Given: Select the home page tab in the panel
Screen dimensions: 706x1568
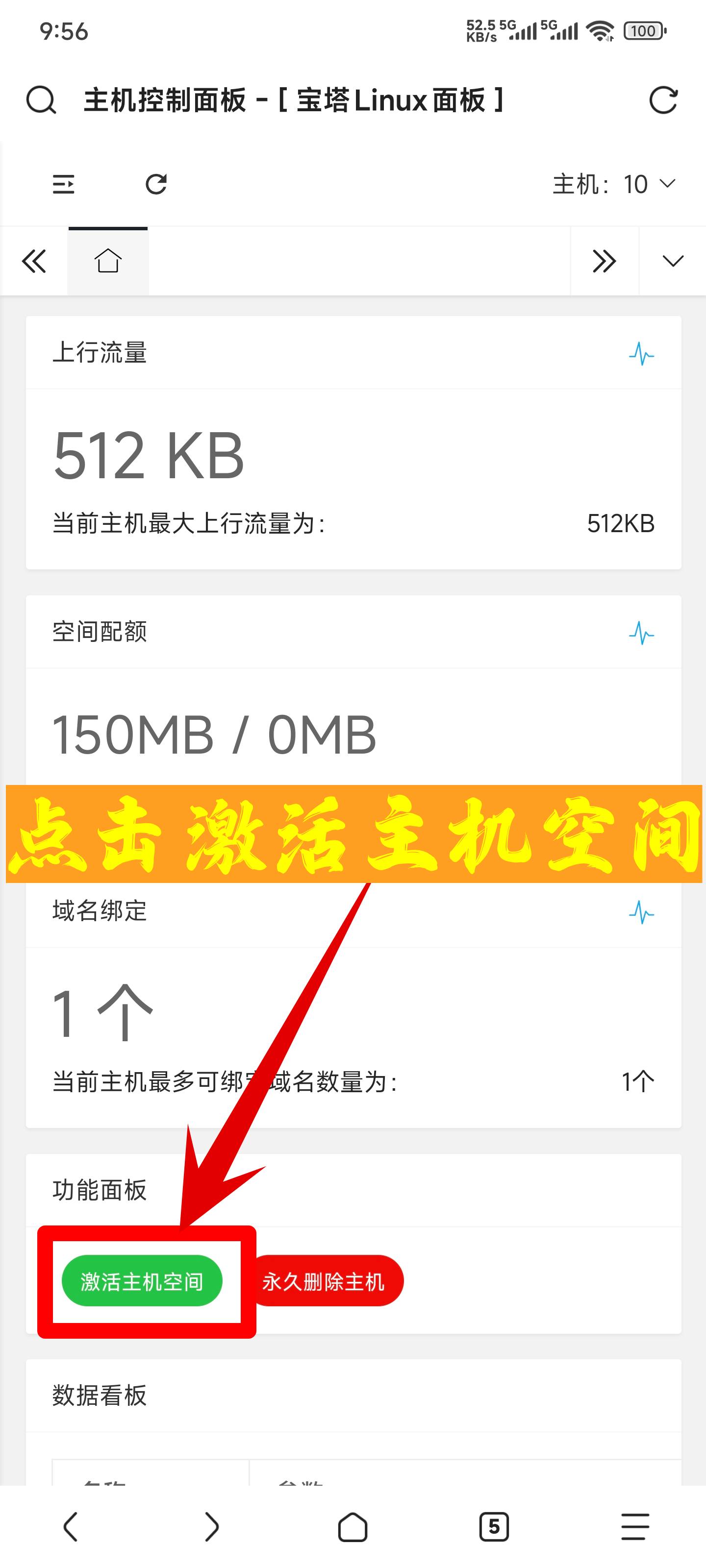Looking at the screenshot, I should (x=107, y=261).
